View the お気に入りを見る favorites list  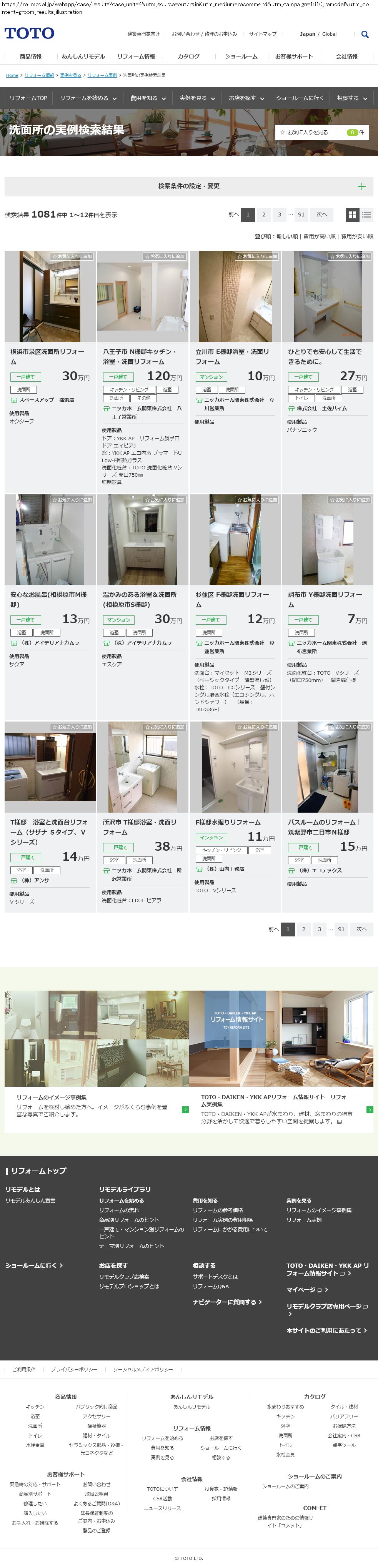point(321,132)
